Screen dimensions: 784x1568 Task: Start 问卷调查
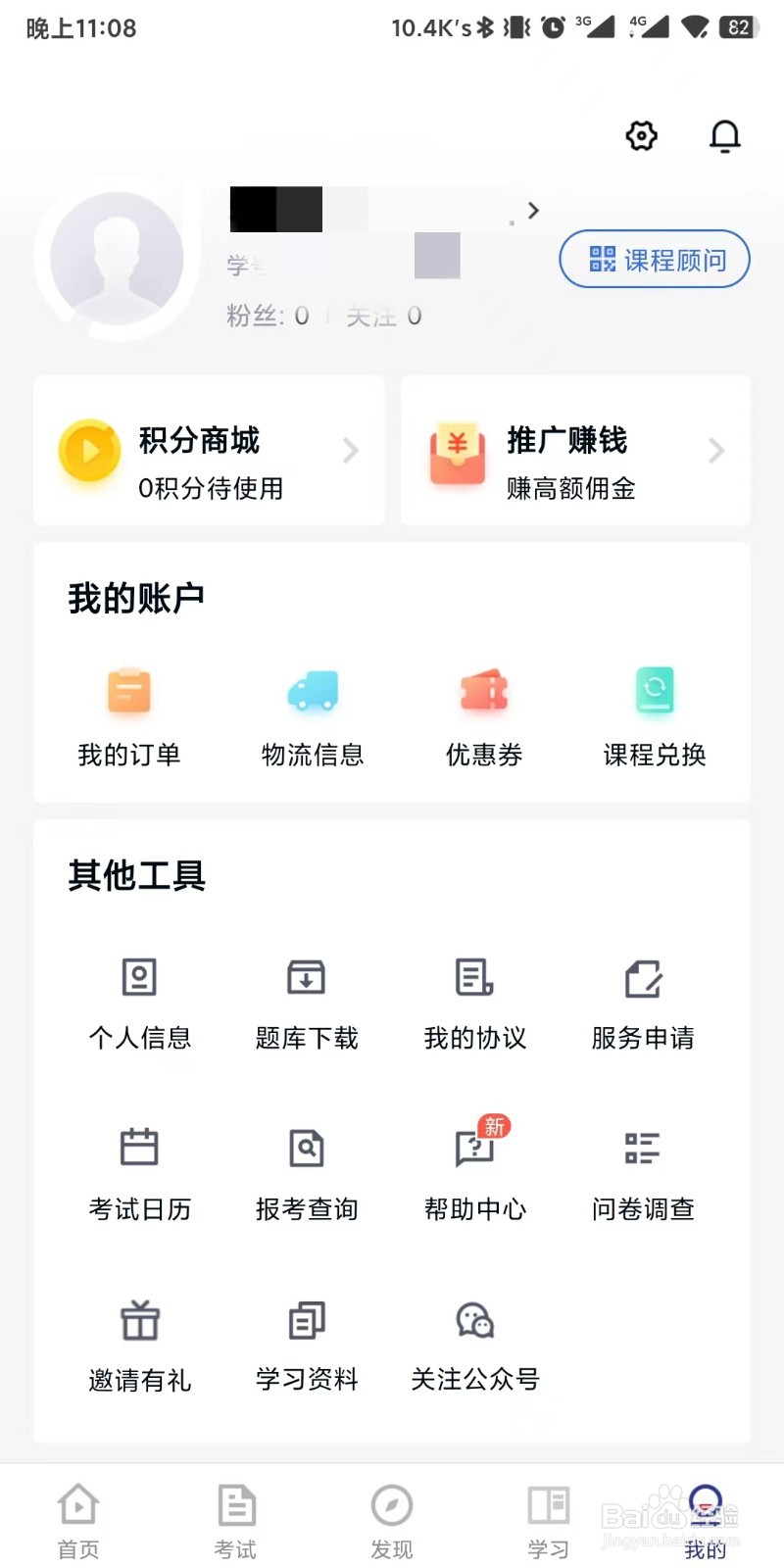tap(643, 1172)
